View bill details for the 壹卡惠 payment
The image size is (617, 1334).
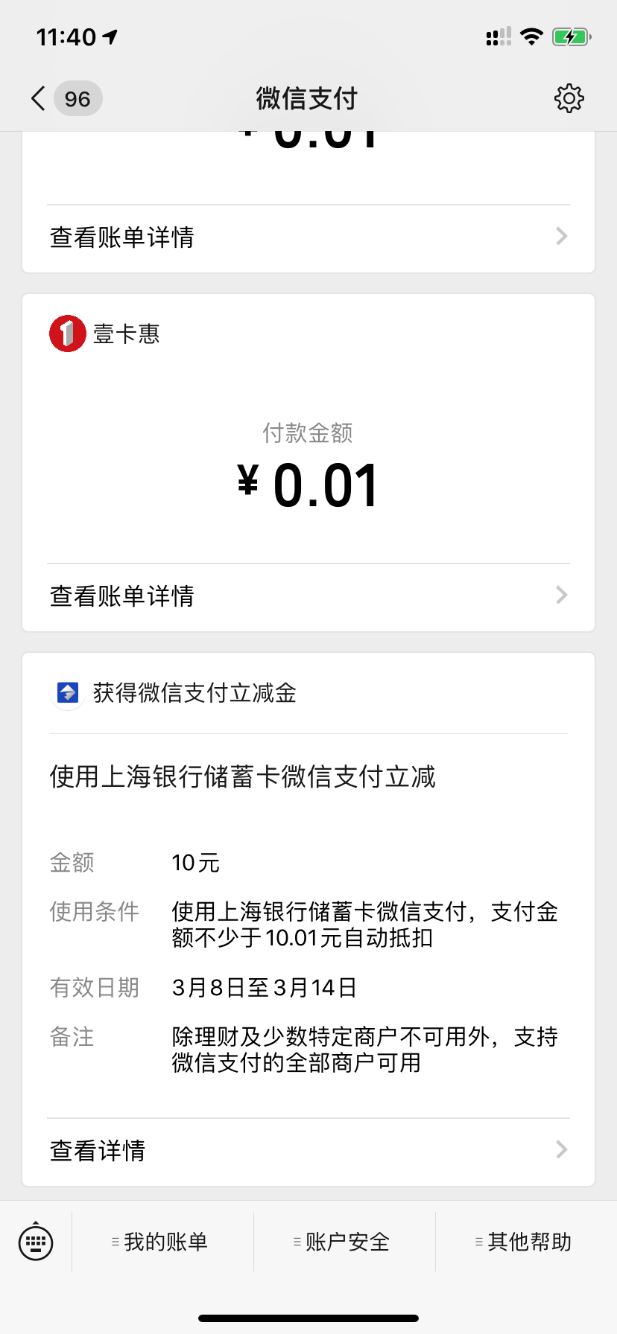(x=308, y=596)
